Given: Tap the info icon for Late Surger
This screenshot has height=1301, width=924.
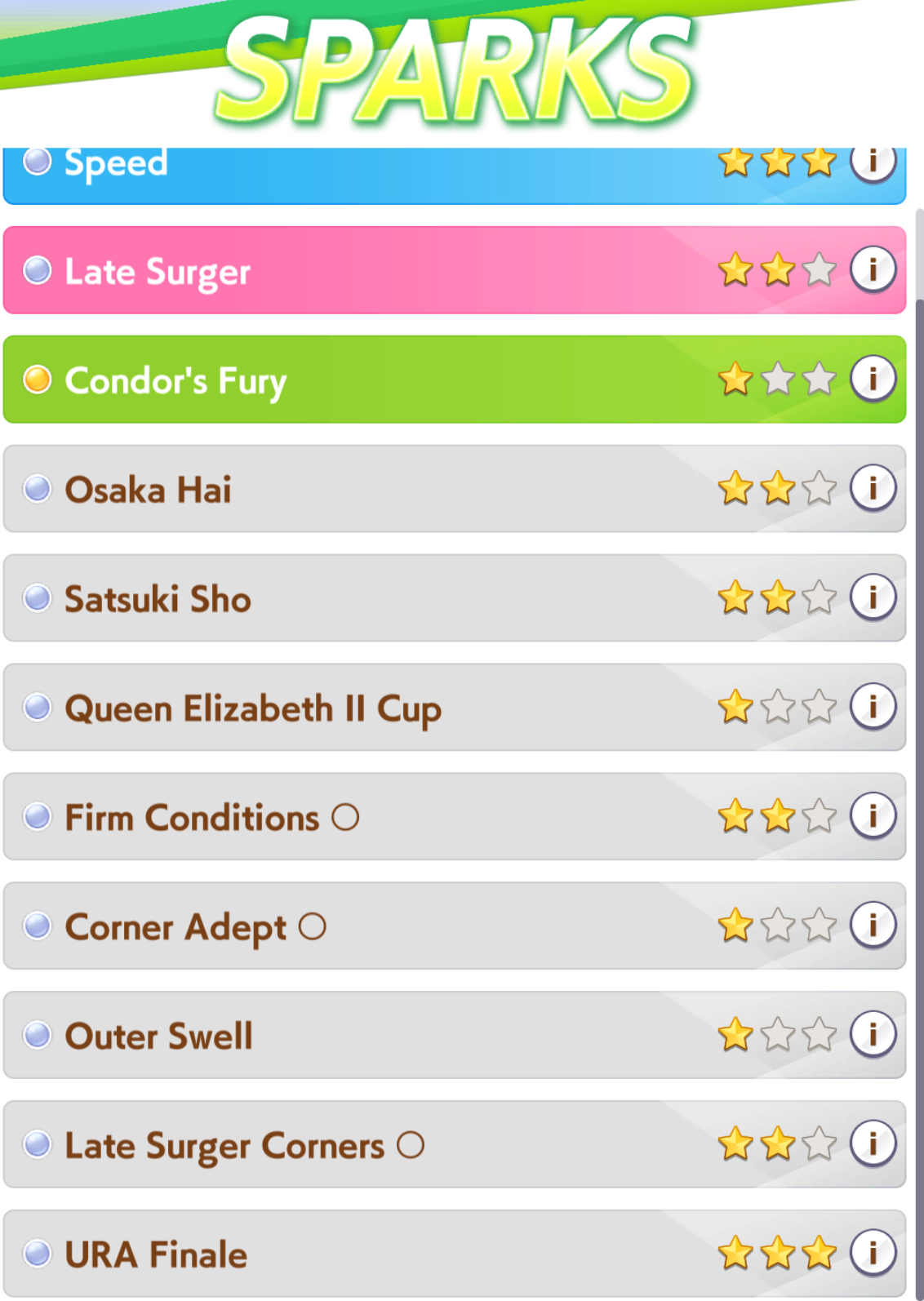Looking at the screenshot, I should click(x=873, y=269).
